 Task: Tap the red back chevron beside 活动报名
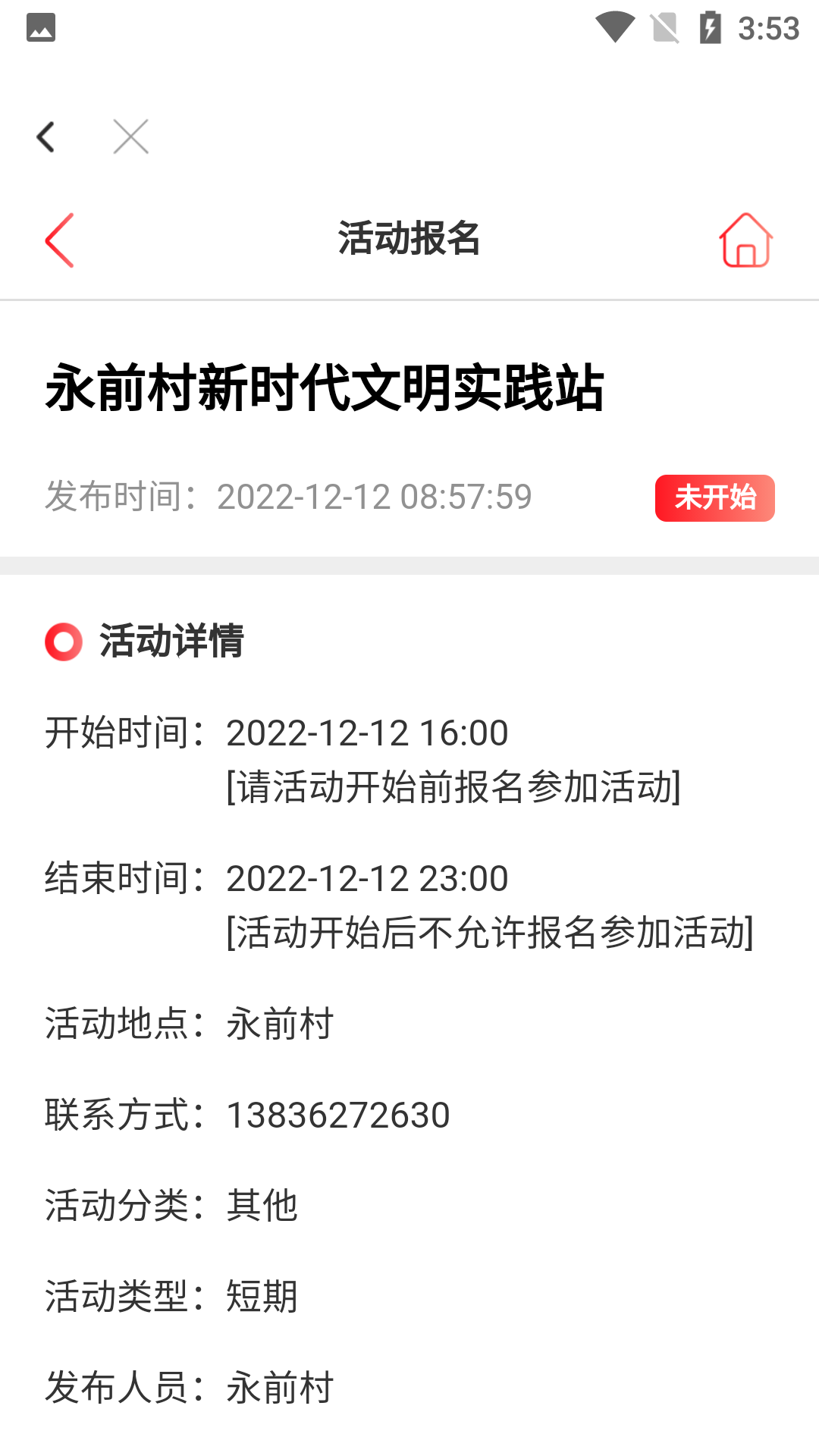click(x=61, y=240)
